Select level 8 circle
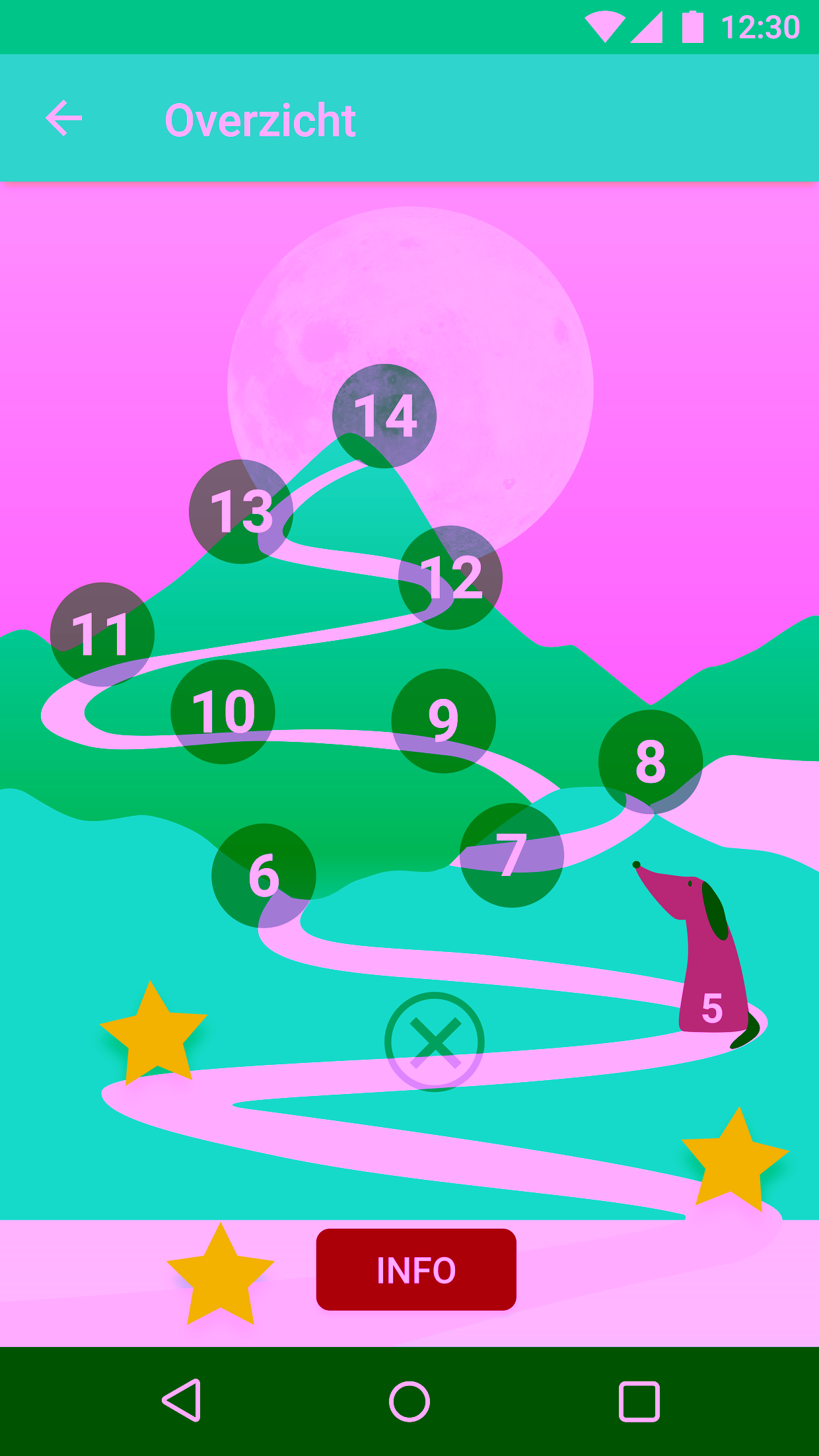The image size is (819, 1456). tap(650, 762)
